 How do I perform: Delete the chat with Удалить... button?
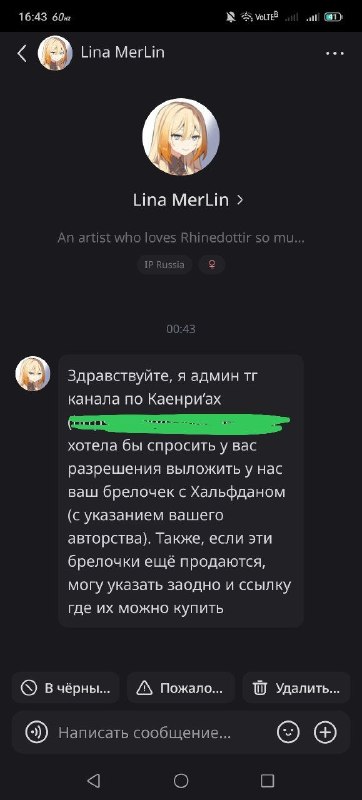coord(296,688)
